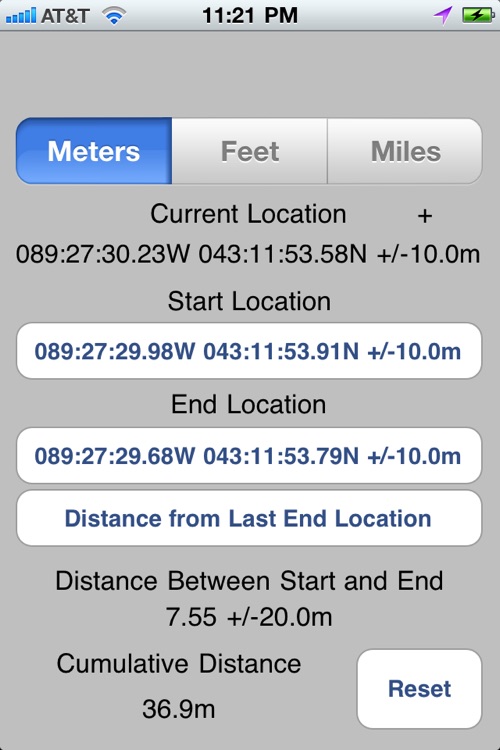Select the Meters unit segment
The width and height of the screenshot is (500, 750).
click(x=94, y=151)
